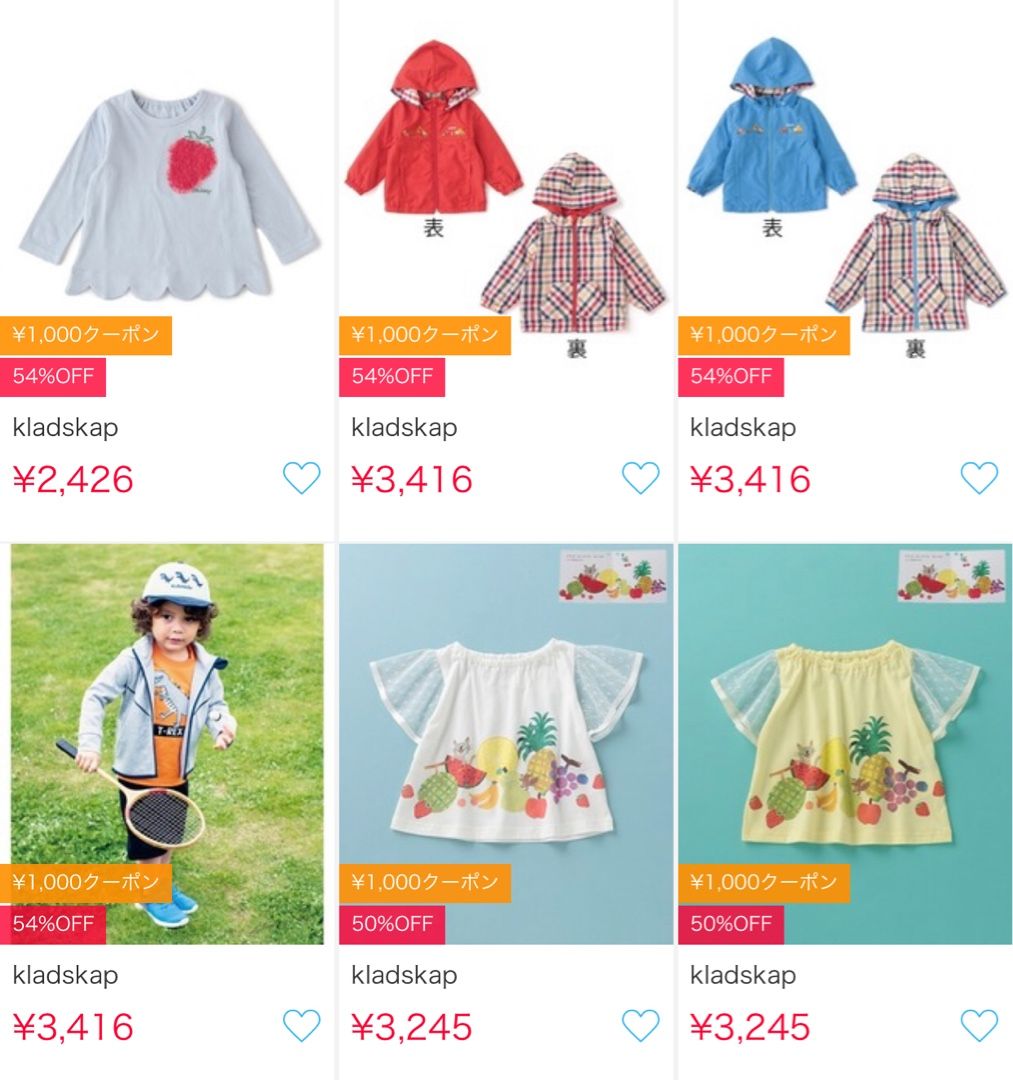Viewport: 1013px width, 1080px height.
Task: Favorite the item with boy holding racket
Action: click(x=301, y=1026)
